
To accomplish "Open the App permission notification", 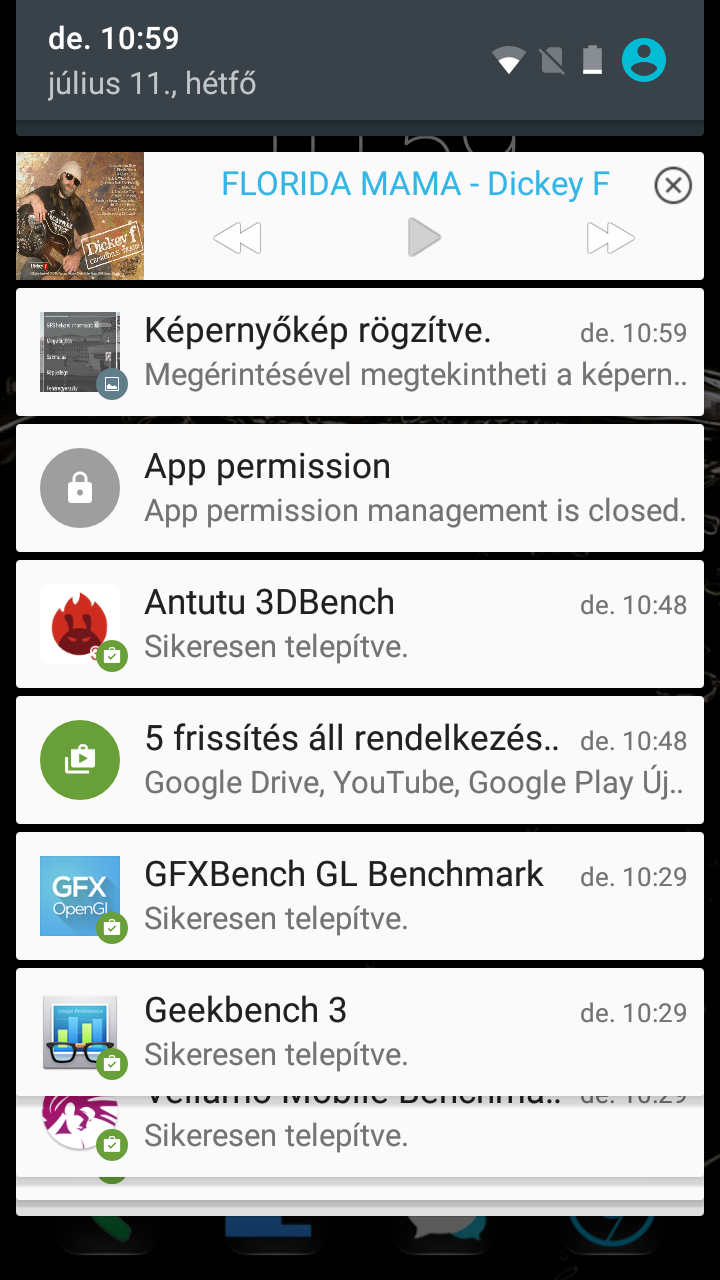I will [360, 488].
